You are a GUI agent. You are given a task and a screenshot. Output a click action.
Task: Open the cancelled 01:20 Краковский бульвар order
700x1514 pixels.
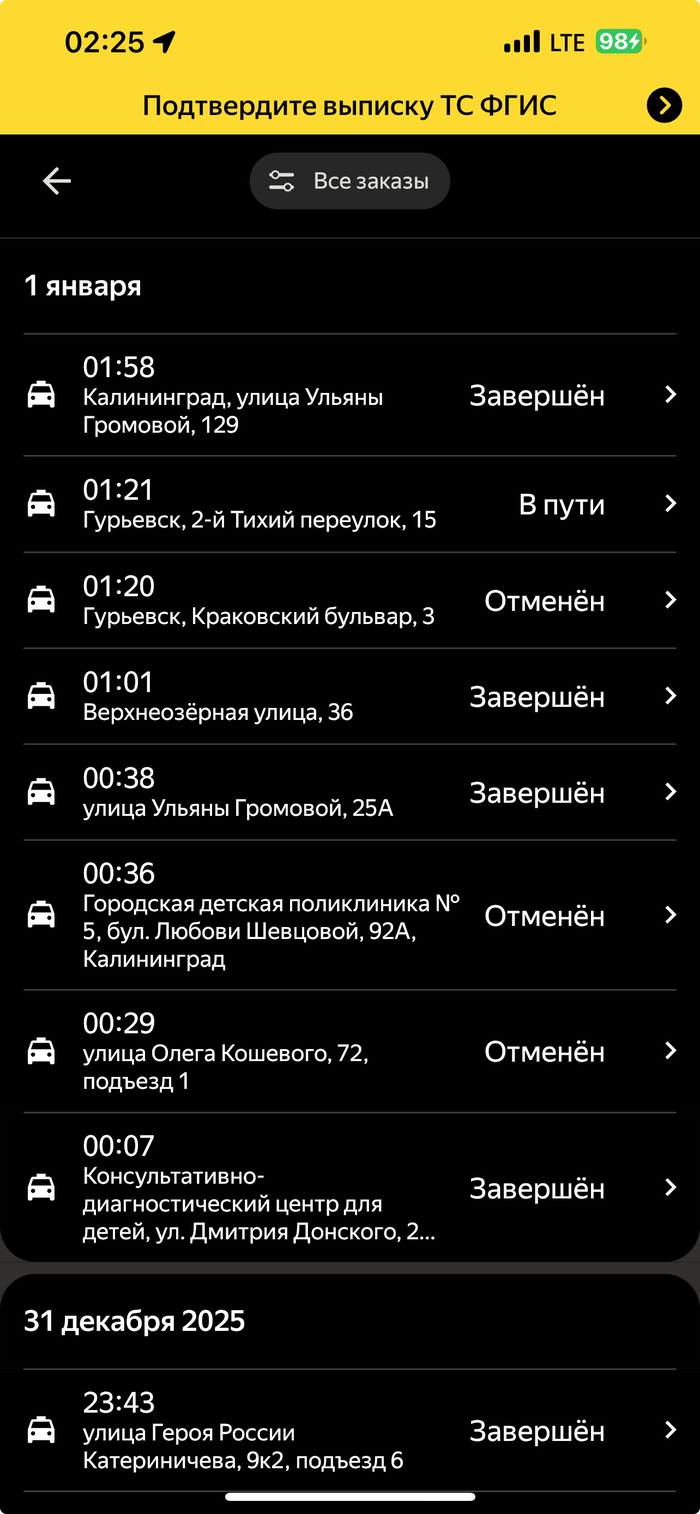(350, 600)
